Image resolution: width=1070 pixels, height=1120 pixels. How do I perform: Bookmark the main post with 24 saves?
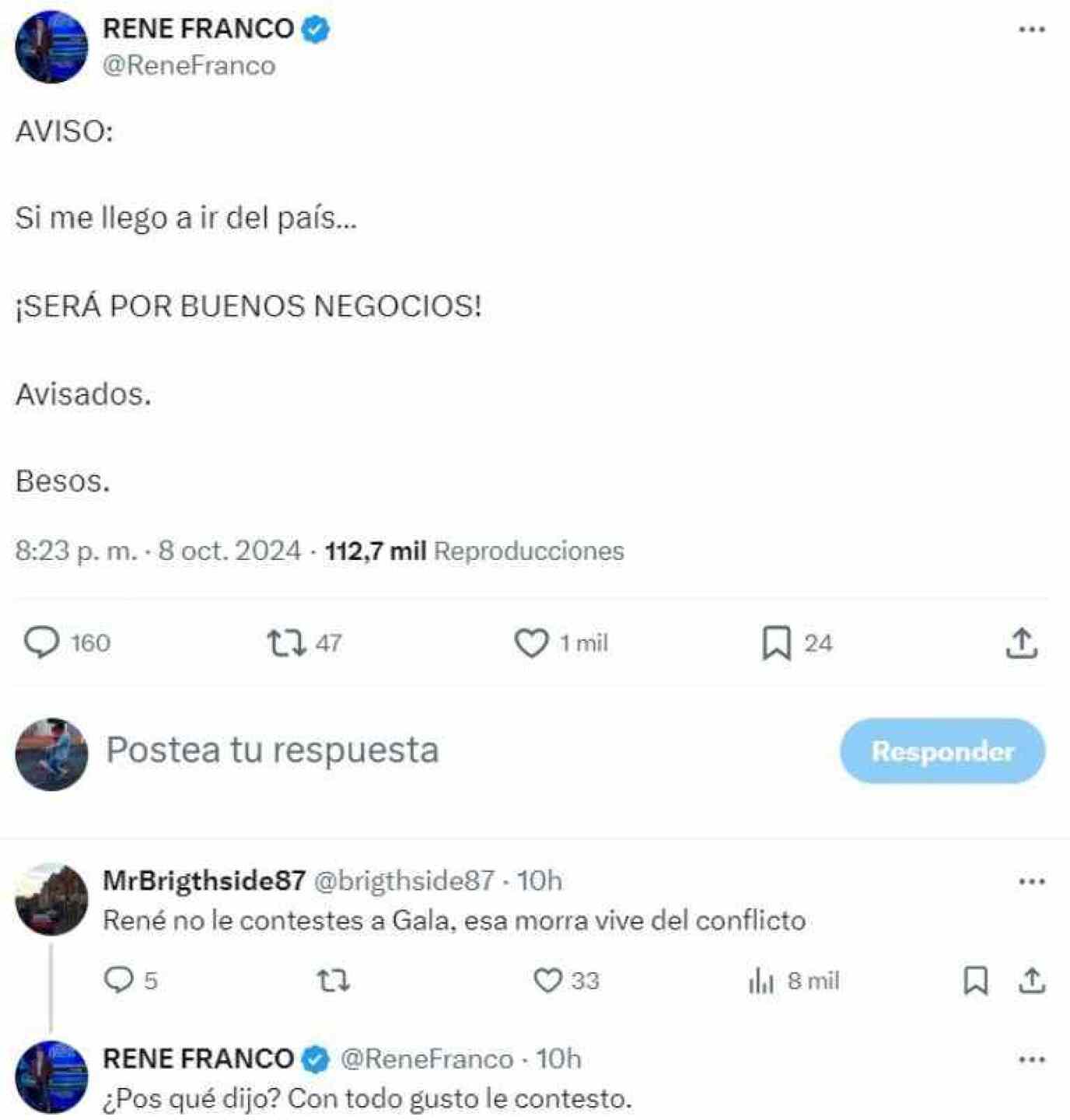pos(776,642)
